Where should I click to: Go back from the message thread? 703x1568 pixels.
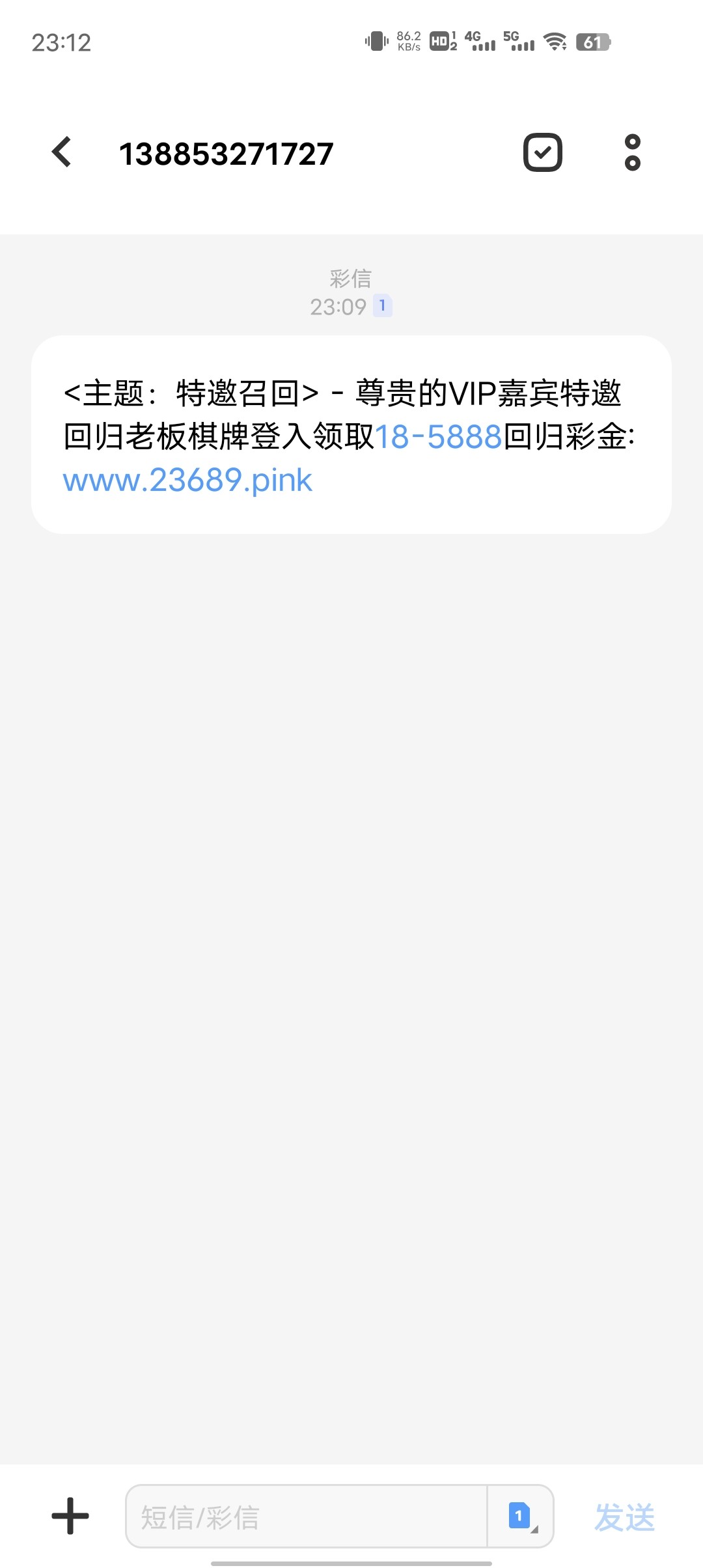point(62,152)
